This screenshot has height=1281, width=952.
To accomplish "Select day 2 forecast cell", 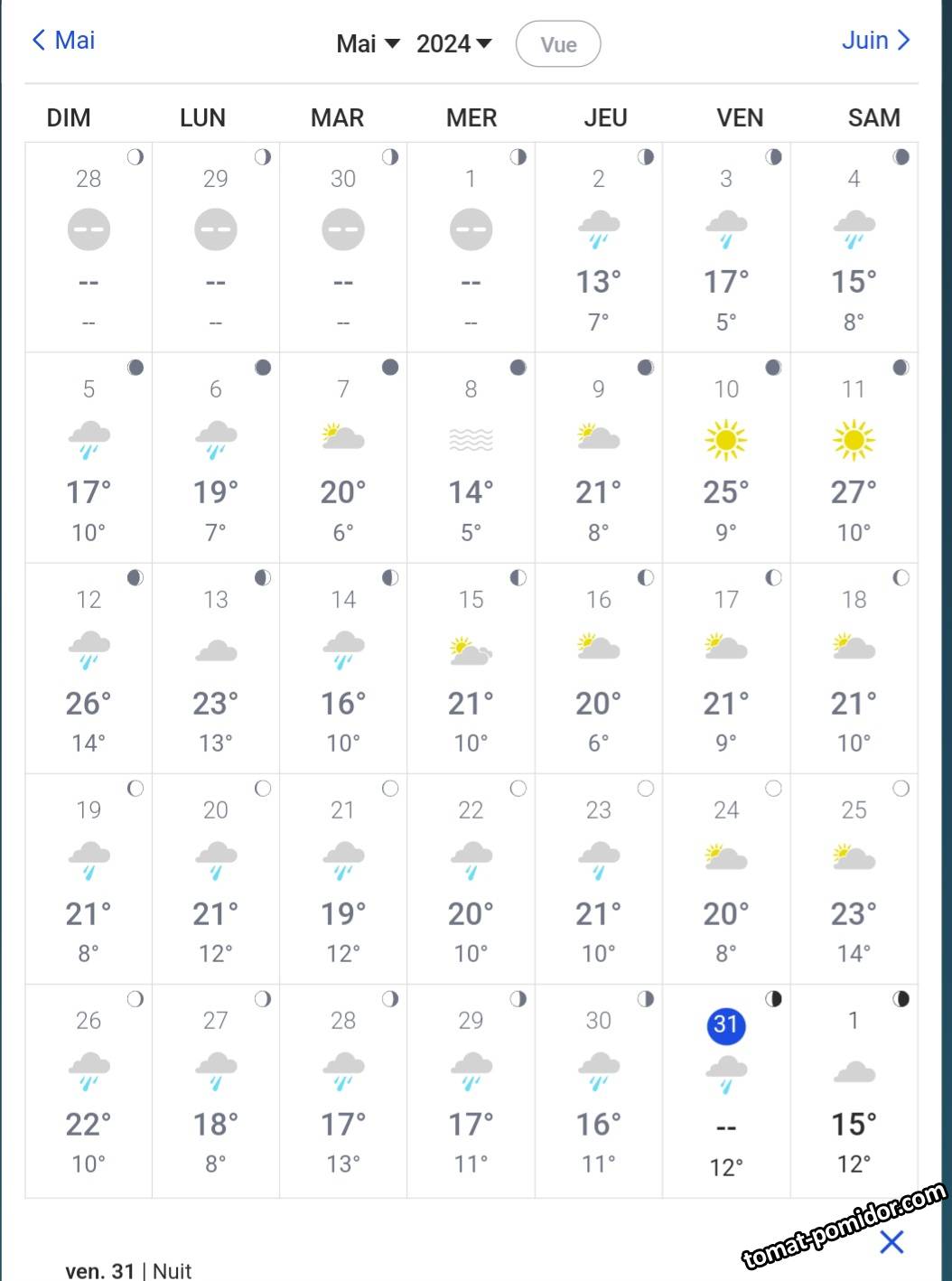I will tap(598, 248).
